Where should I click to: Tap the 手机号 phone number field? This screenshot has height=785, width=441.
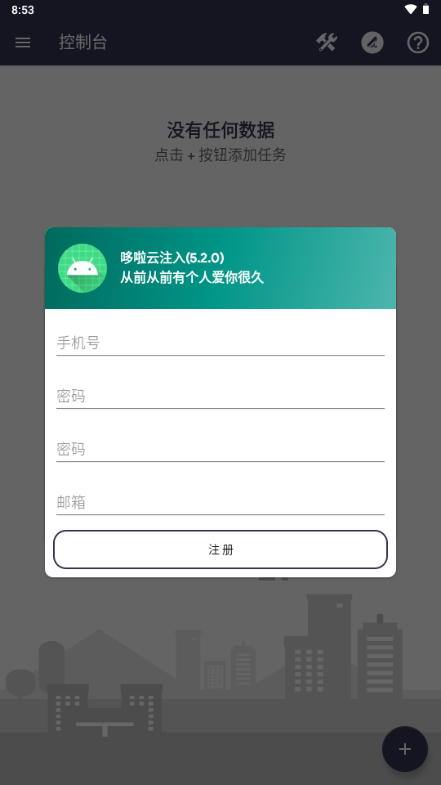220,343
